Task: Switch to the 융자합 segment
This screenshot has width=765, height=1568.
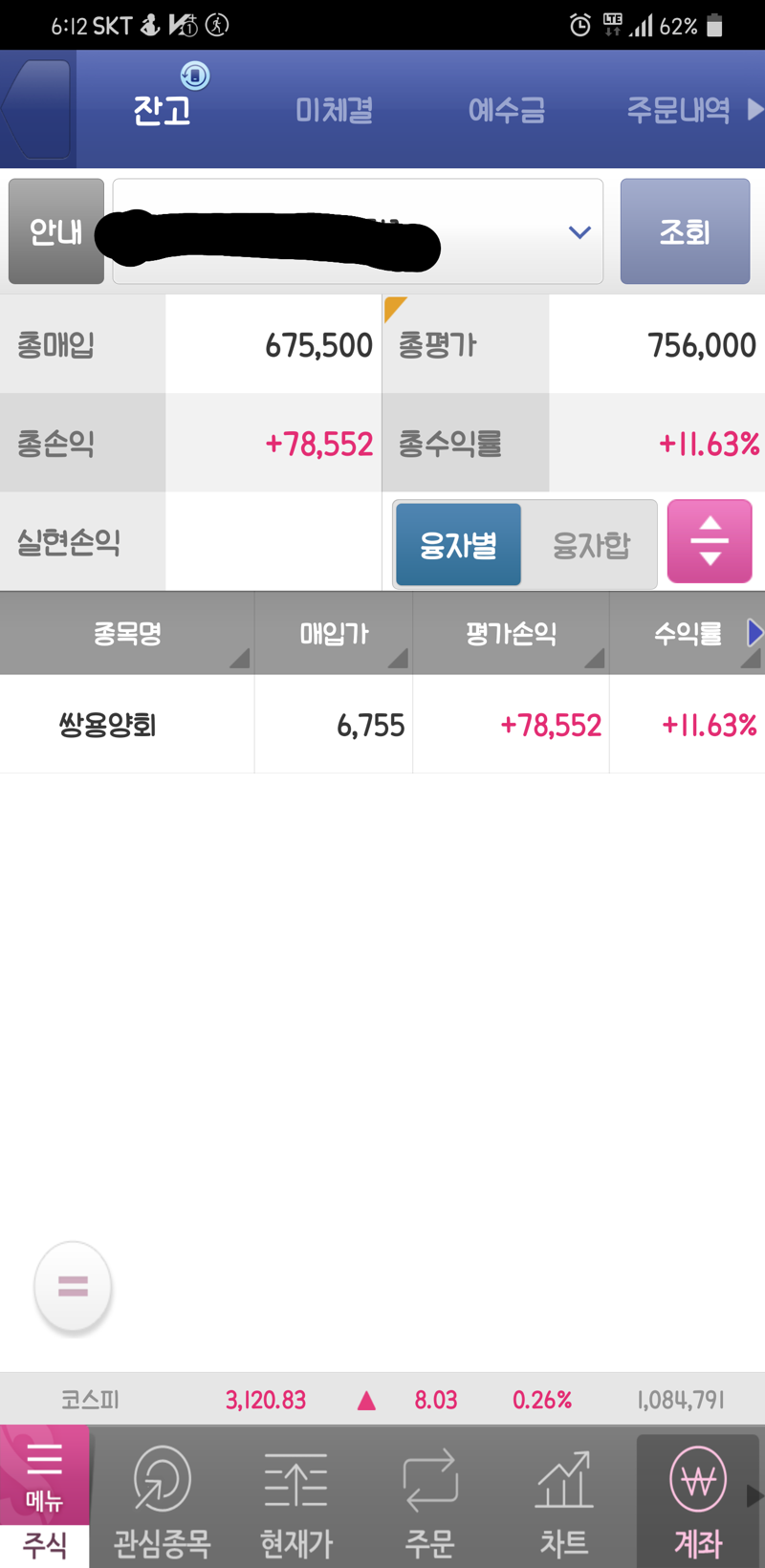Action: pos(591,544)
